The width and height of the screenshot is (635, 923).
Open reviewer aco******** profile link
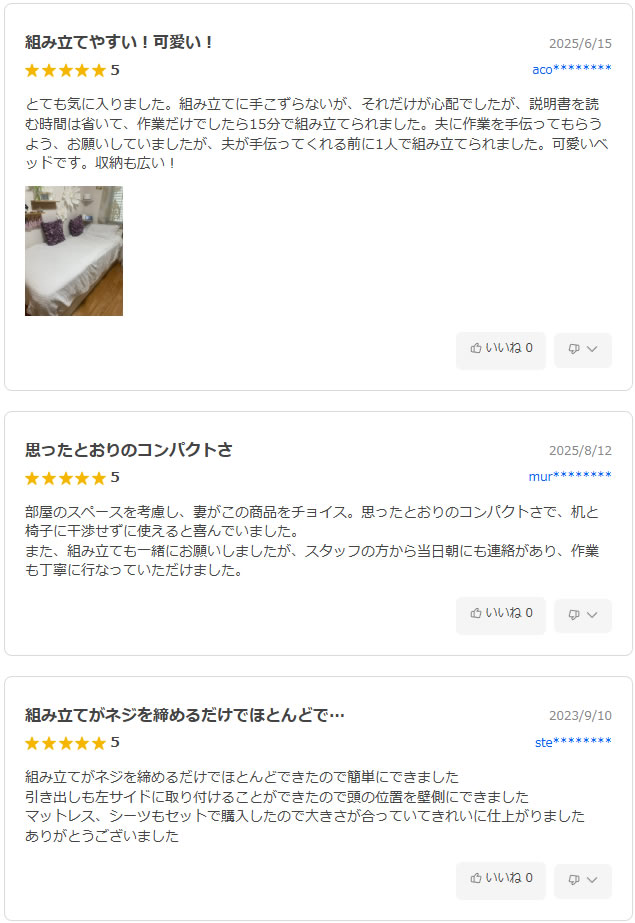coord(571,69)
